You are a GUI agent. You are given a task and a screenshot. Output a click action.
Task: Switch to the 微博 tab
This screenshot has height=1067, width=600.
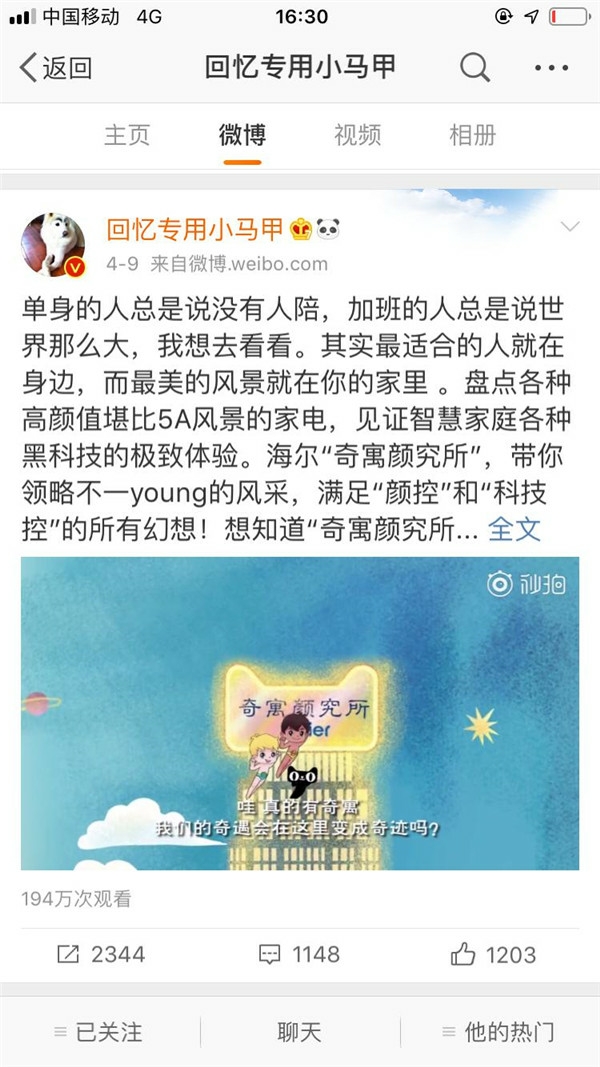coord(242,135)
